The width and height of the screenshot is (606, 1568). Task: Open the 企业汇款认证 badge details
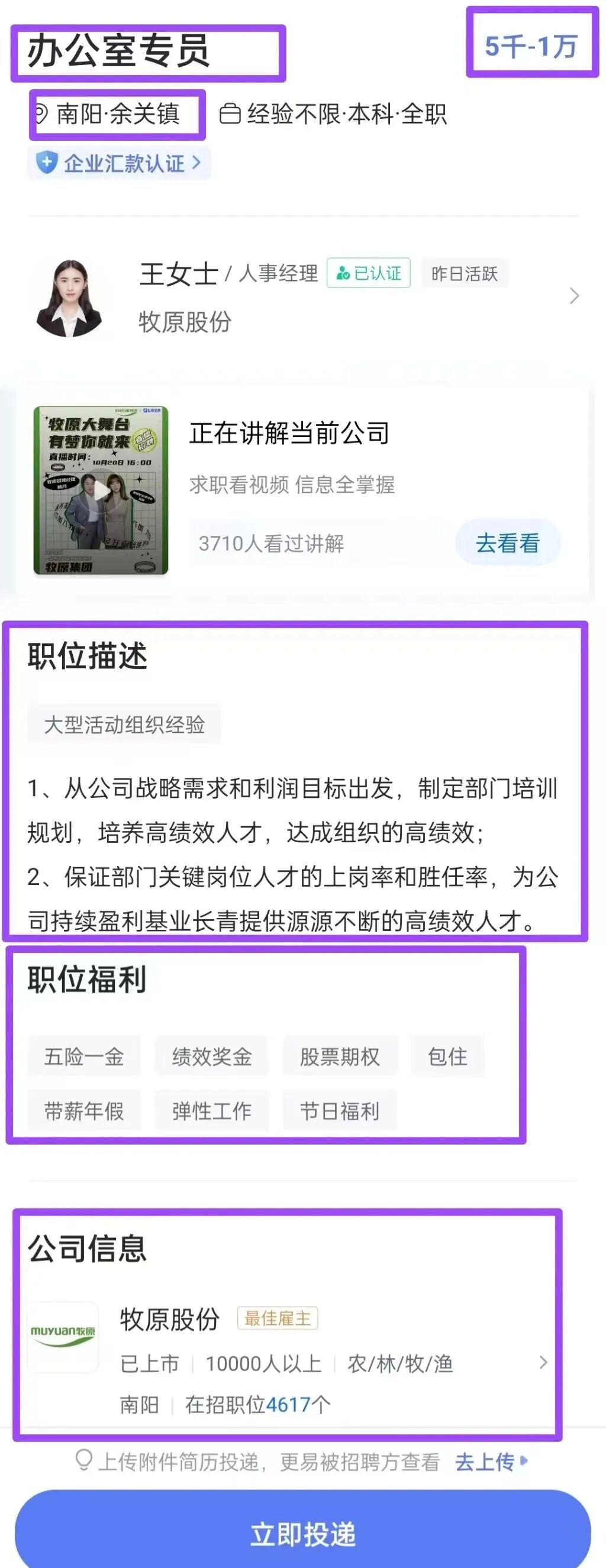[x=119, y=163]
